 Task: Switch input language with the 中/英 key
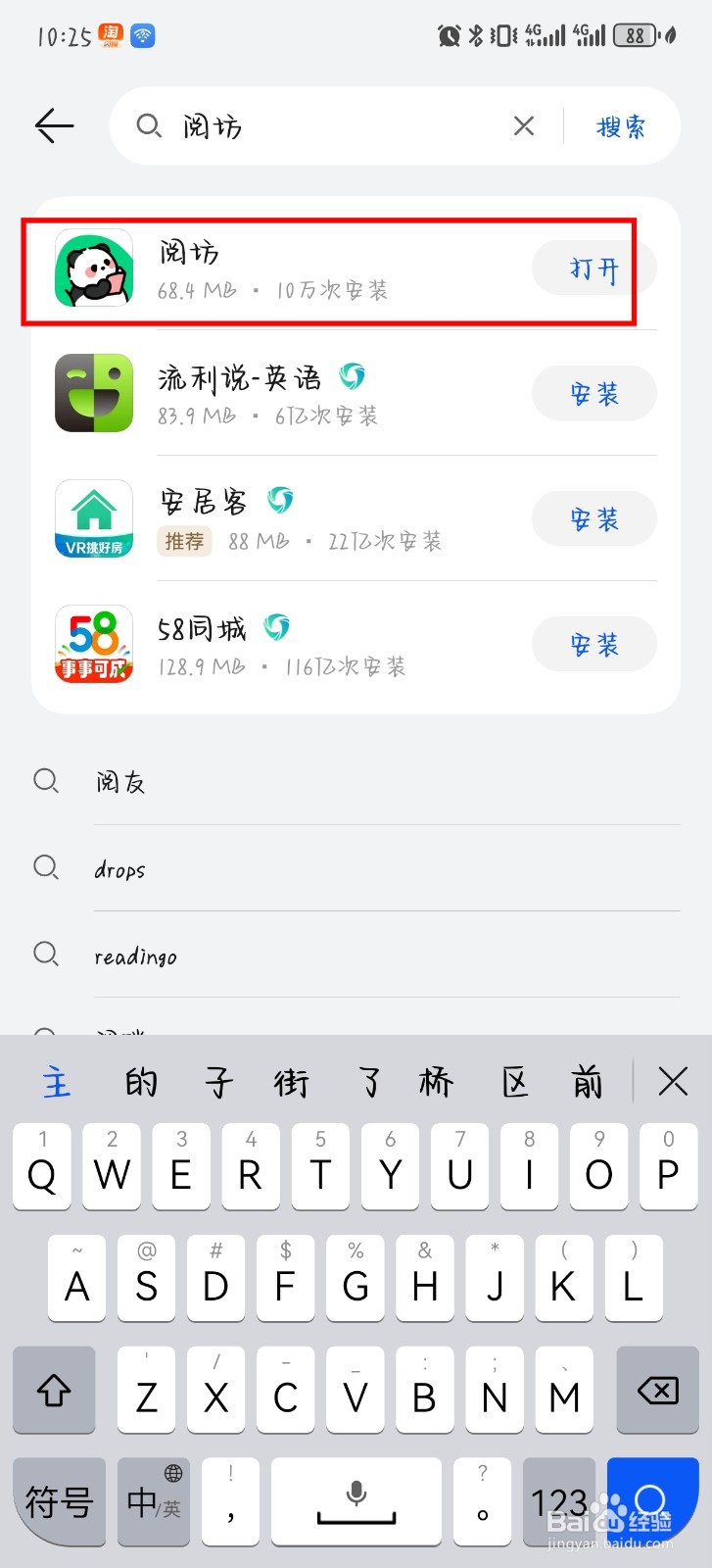tap(153, 1501)
